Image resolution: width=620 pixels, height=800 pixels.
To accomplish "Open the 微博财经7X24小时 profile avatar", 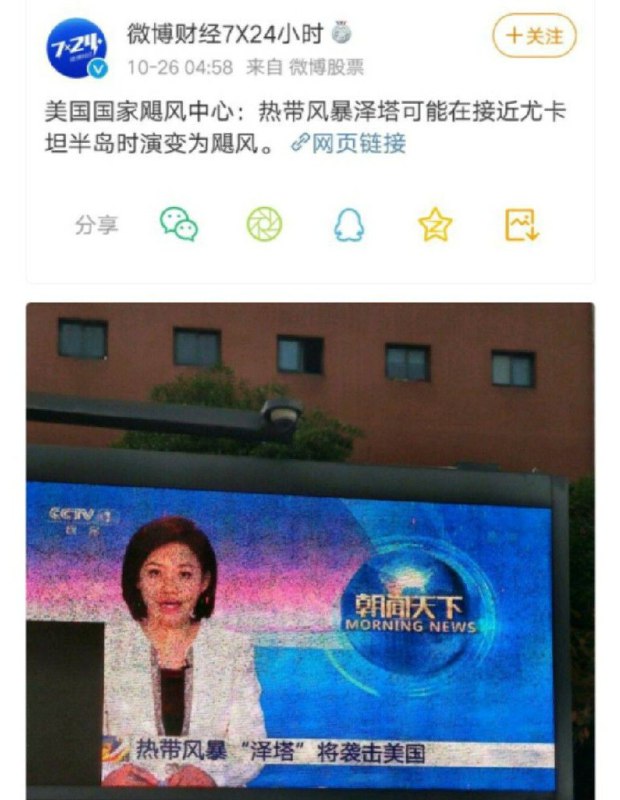I will [76, 48].
